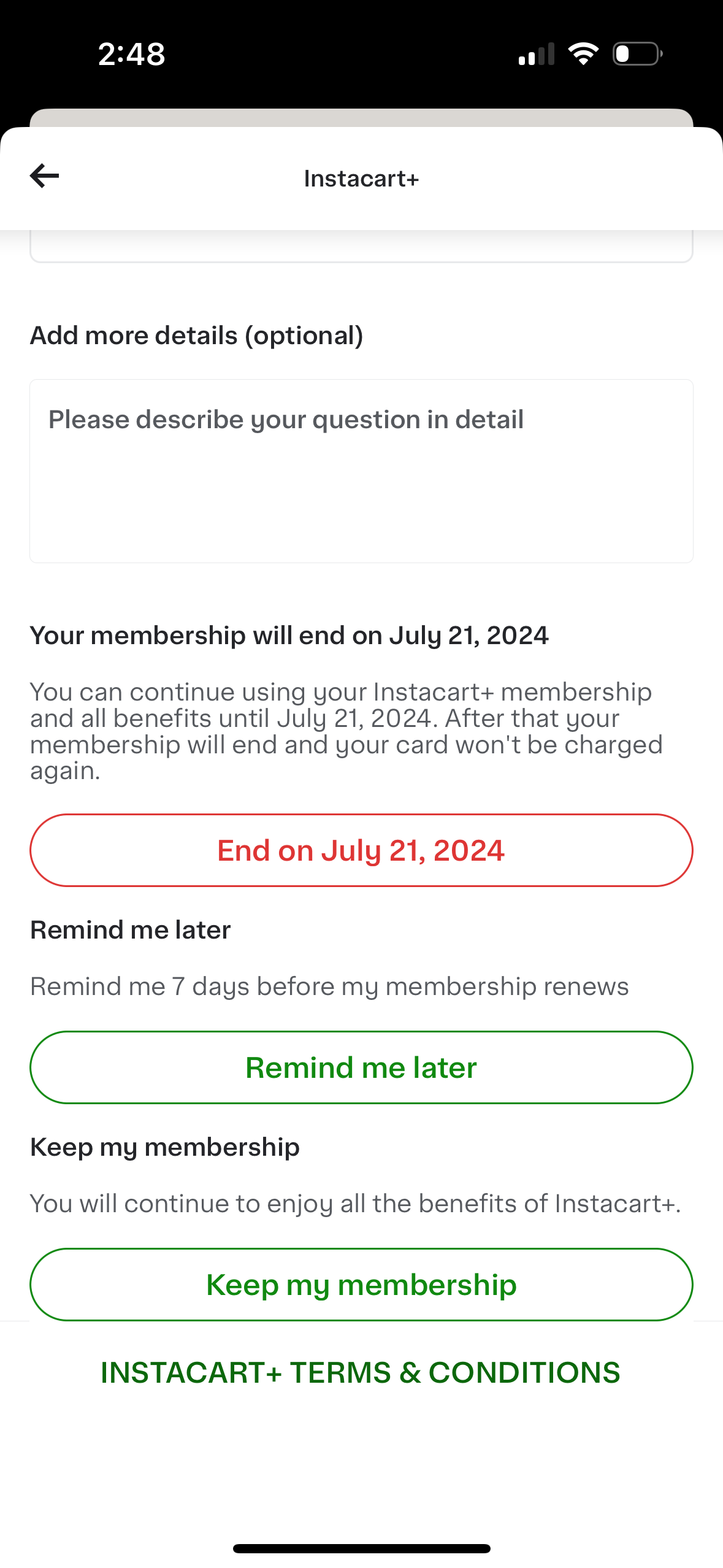This screenshot has height=1568, width=723.
Task: Tap the placeholder describing your question
Action: 286,419
